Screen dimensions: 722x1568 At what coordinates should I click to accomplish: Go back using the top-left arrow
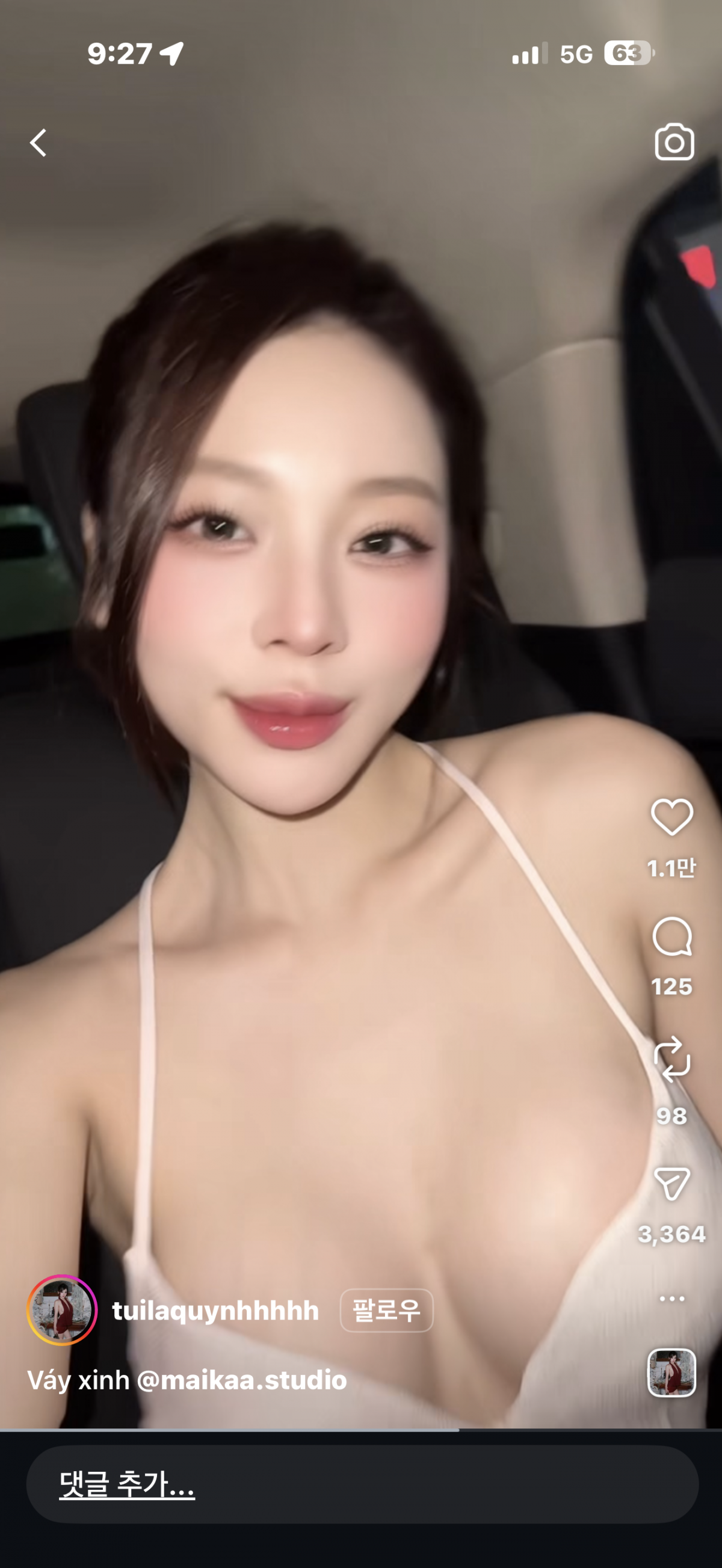tap(39, 143)
